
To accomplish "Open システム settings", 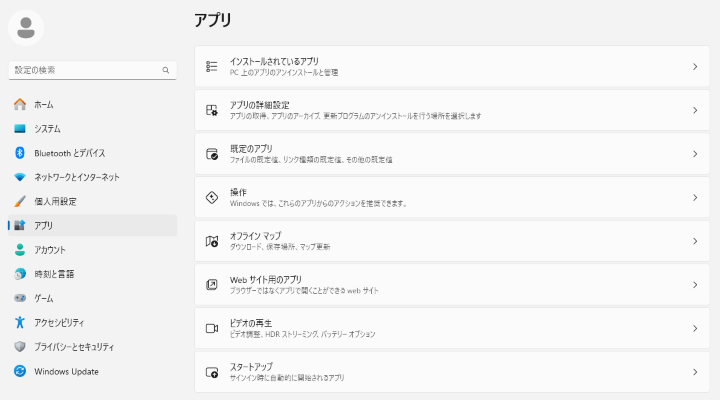I will [47, 129].
